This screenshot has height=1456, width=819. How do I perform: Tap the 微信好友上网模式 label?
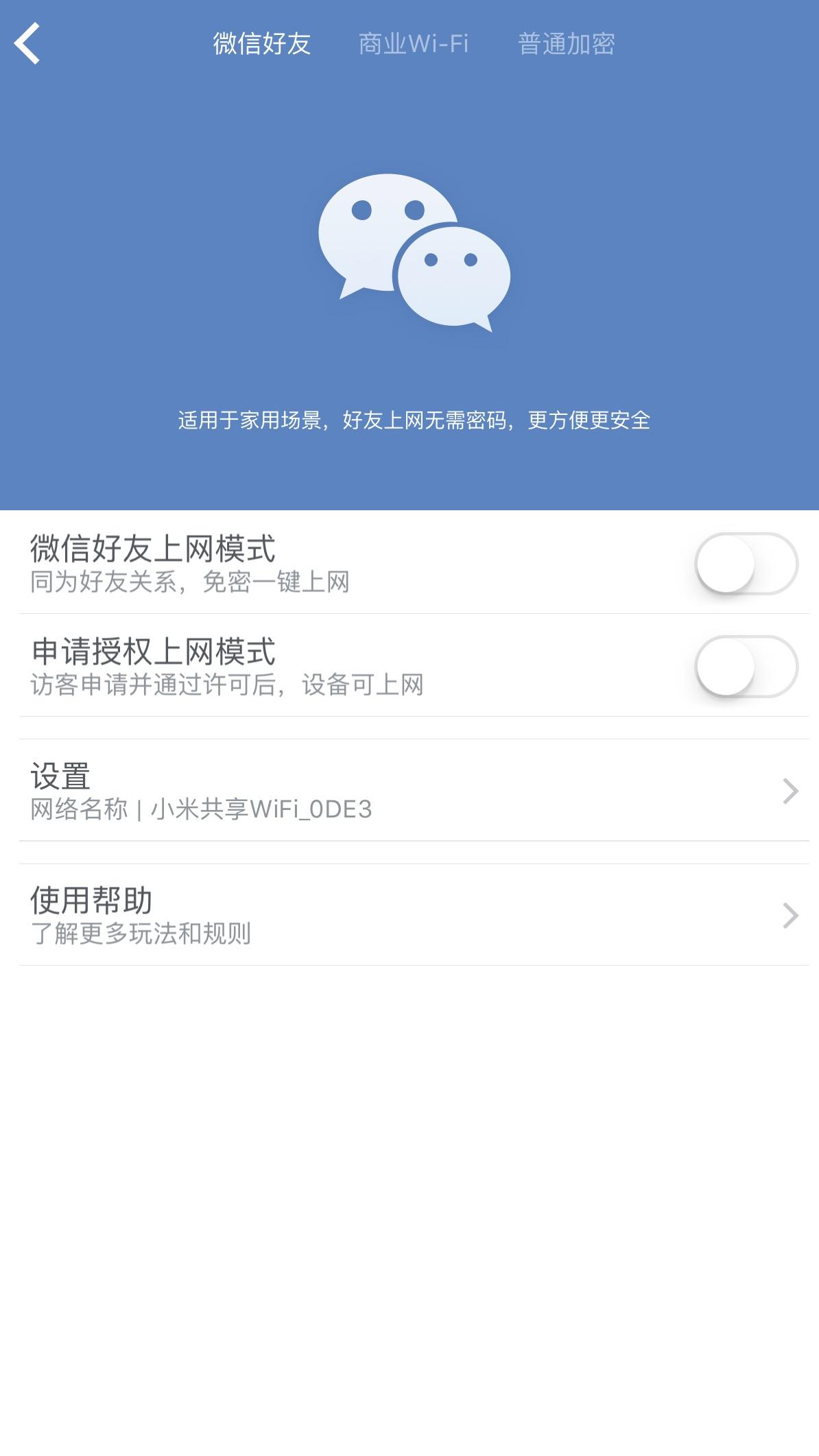tap(158, 547)
